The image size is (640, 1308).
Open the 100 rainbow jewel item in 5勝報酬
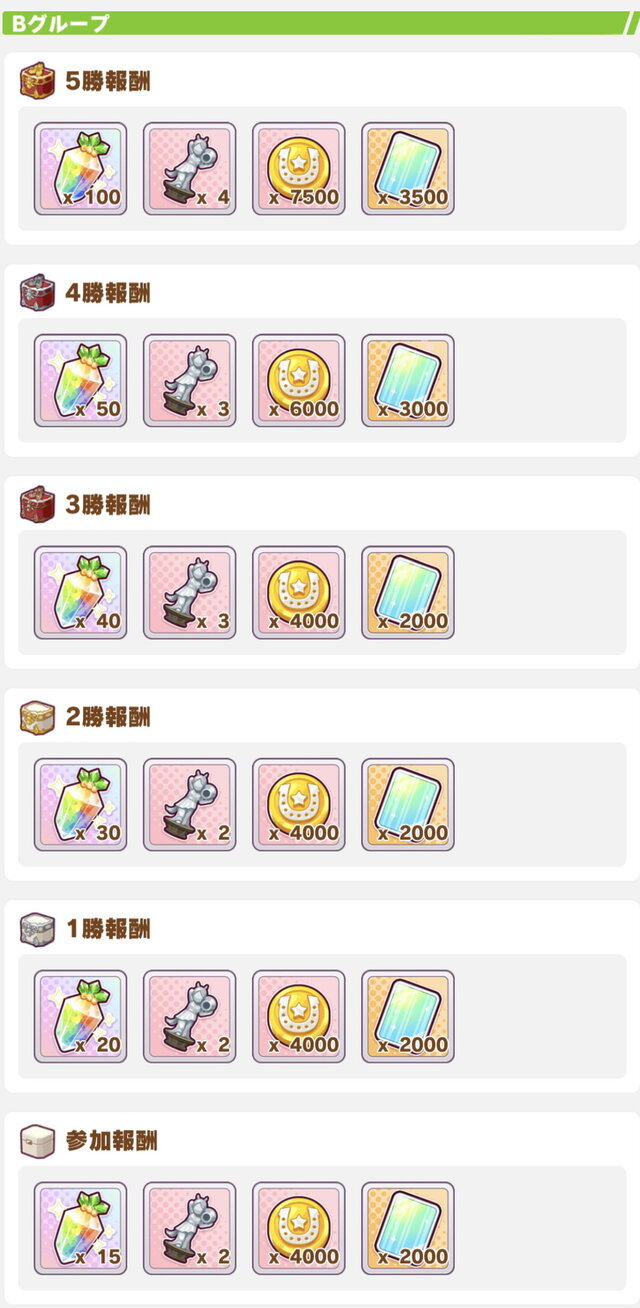tap(80, 168)
